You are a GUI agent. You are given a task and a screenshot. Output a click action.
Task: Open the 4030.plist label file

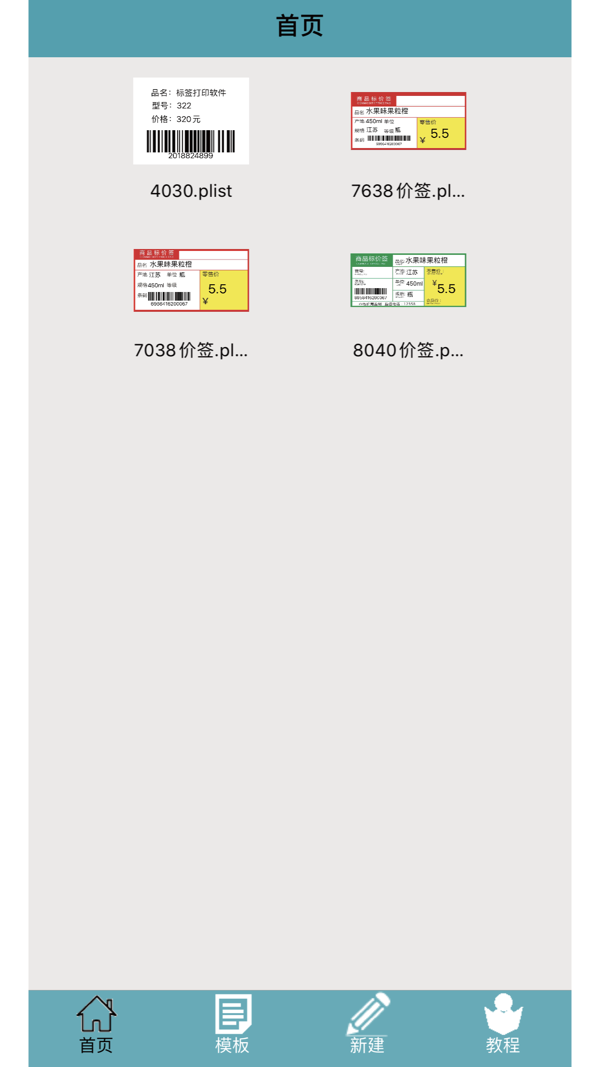click(x=191, y=122)
